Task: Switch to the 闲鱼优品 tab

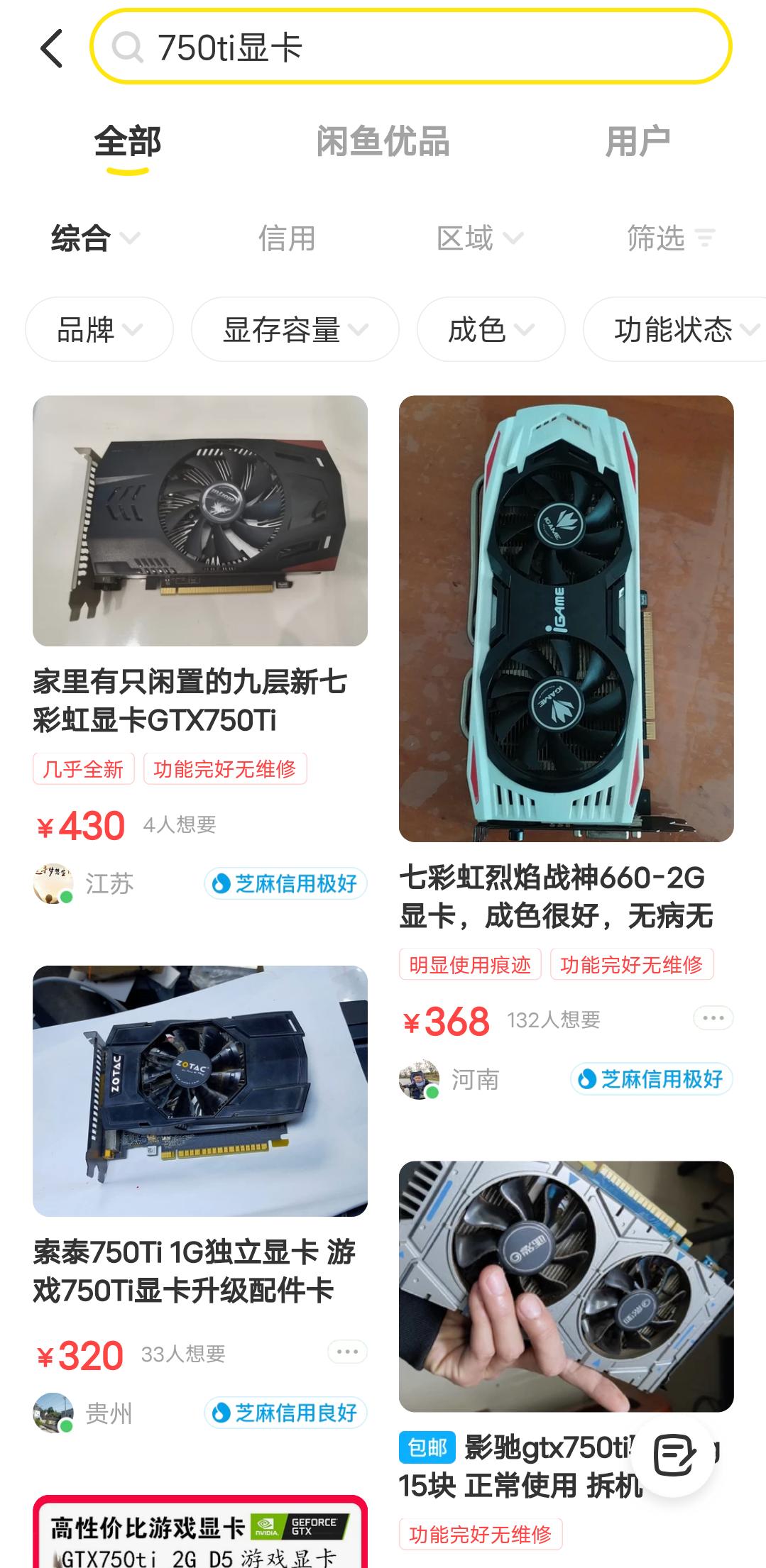Action: pos(386,141)
